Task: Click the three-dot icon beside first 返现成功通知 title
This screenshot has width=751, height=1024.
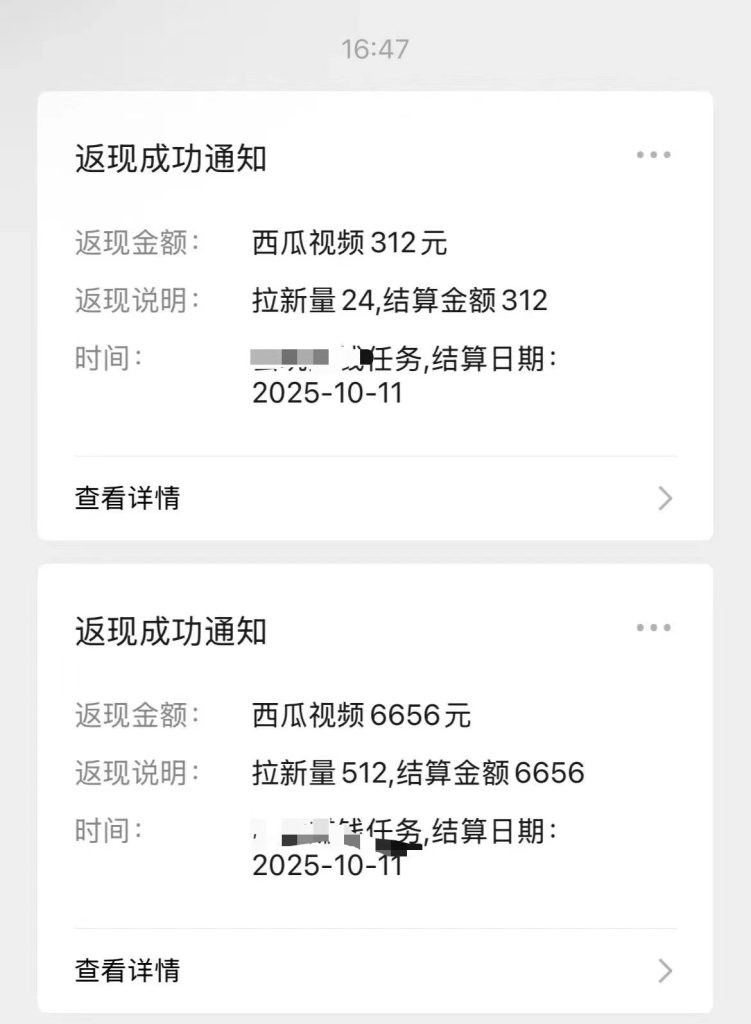Action: pos(652,154)
